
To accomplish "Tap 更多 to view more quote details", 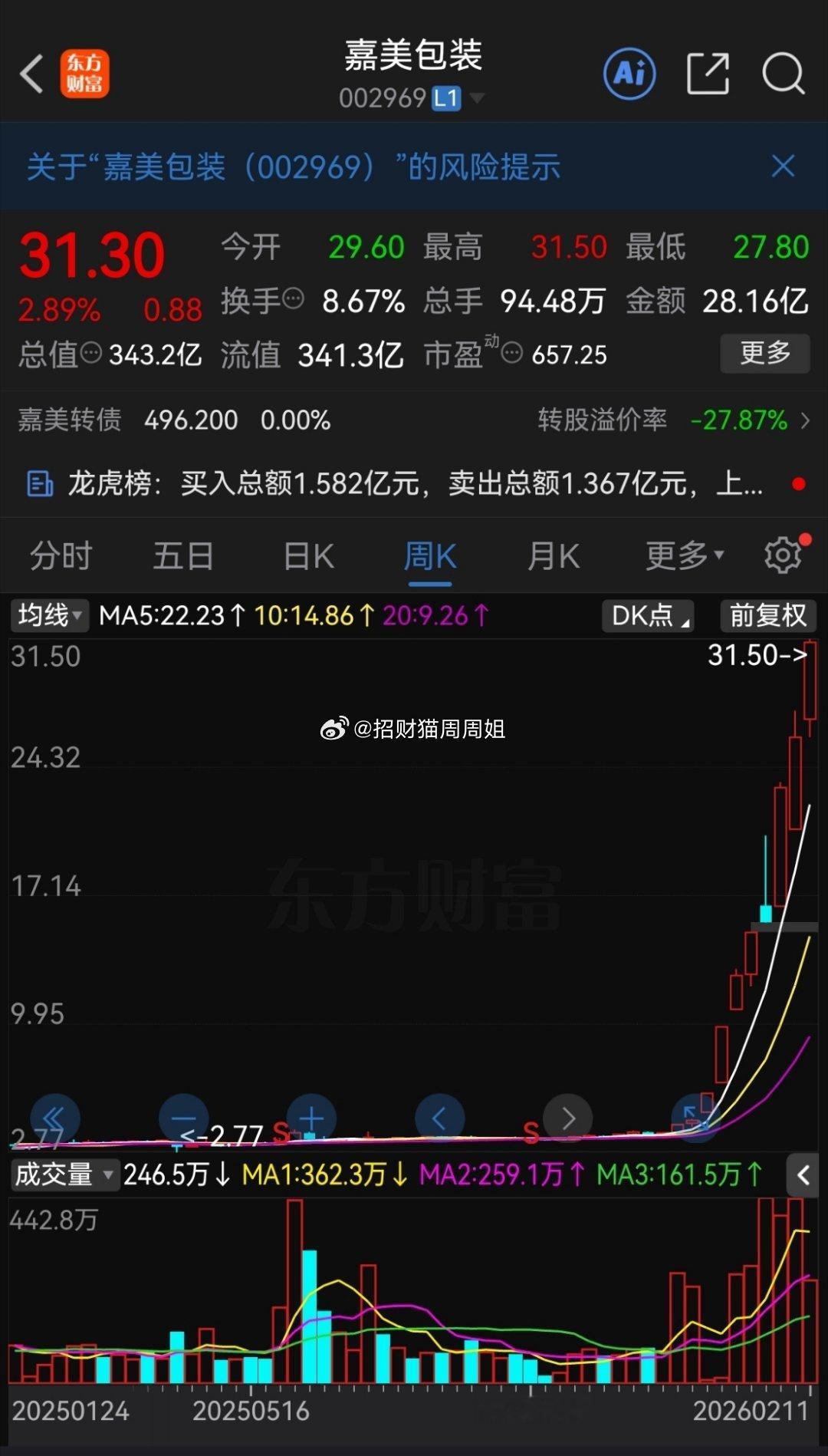I will click(x=764, y=354).
